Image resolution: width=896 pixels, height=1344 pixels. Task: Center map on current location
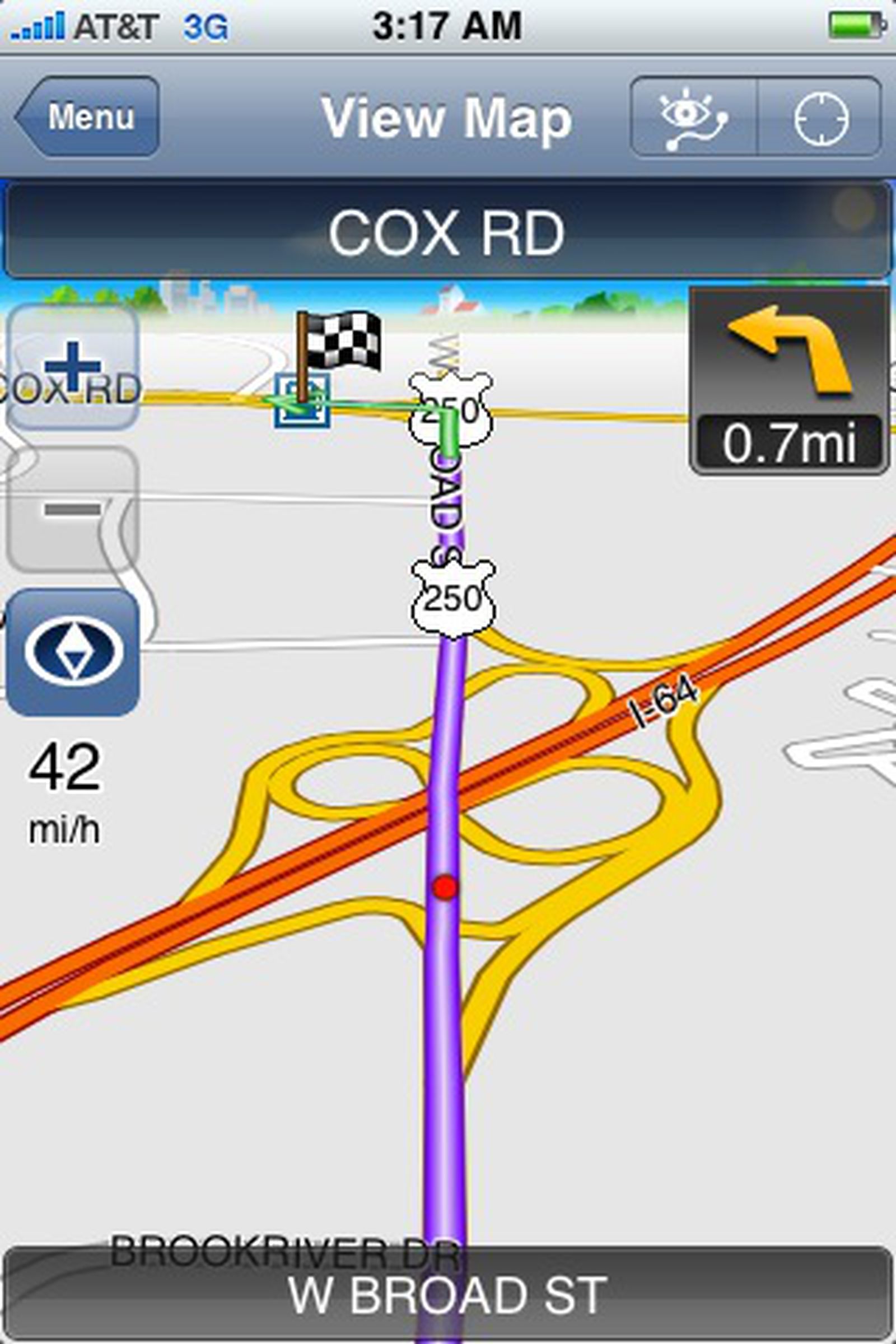[x=820, y=118]
